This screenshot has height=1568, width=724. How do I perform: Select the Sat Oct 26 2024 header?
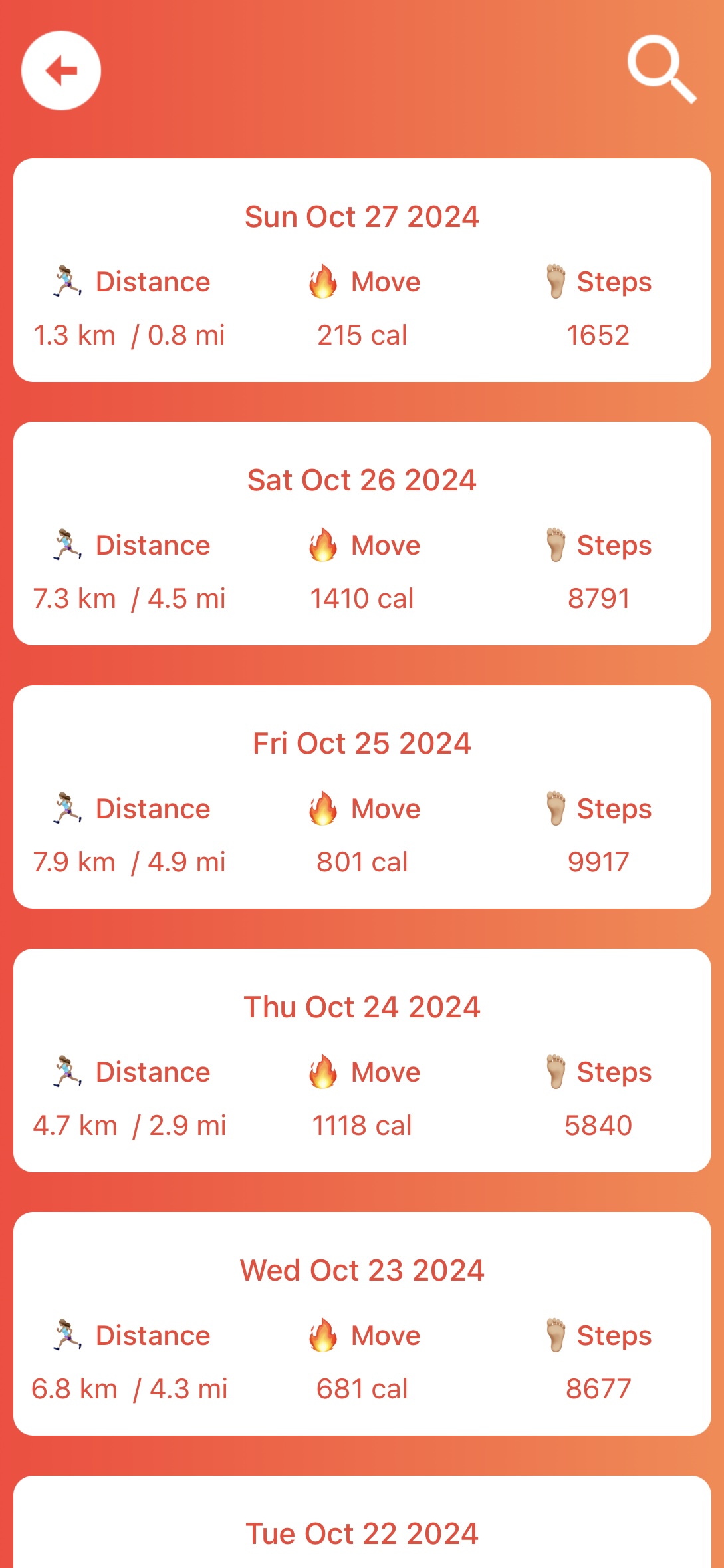(x=362, y=480)
